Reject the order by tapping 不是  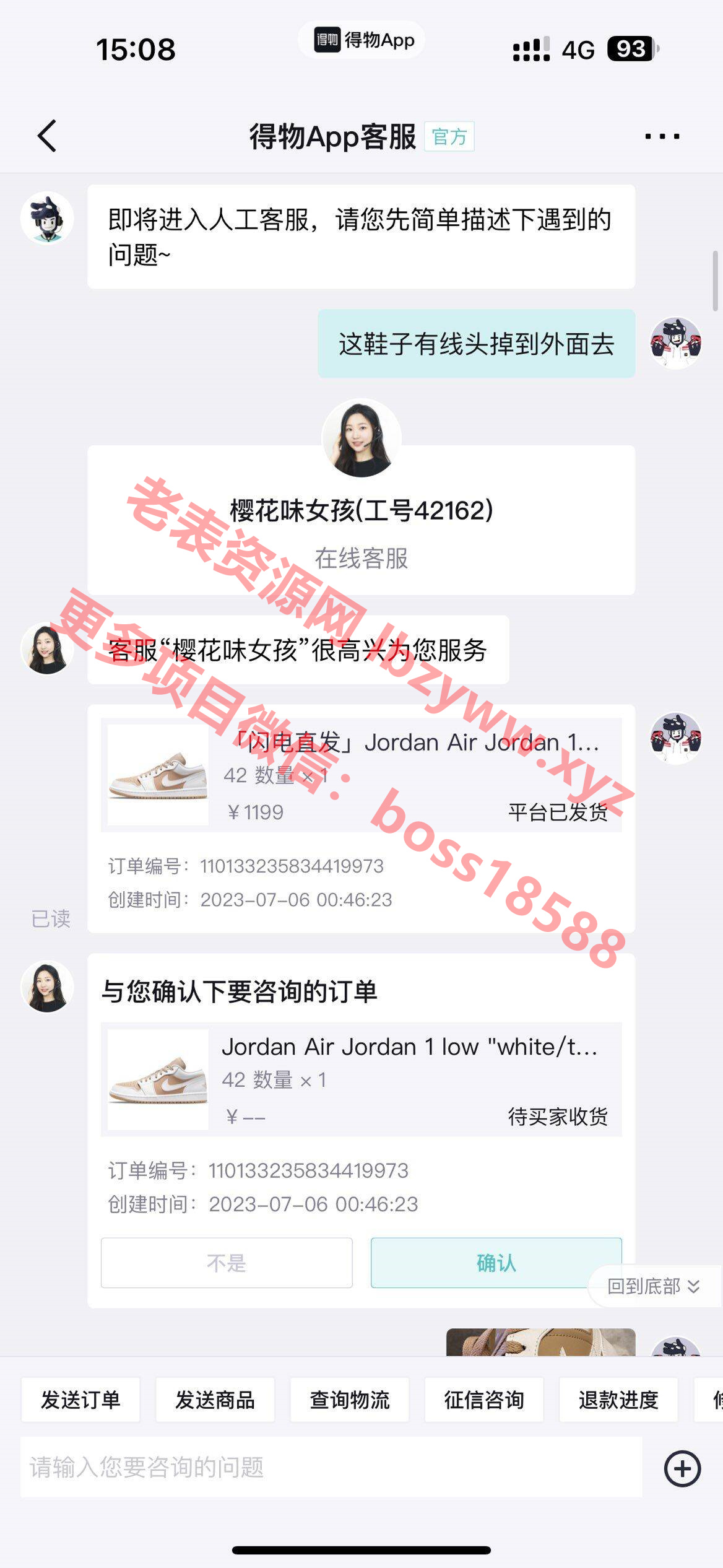[x=227, y=1263]
